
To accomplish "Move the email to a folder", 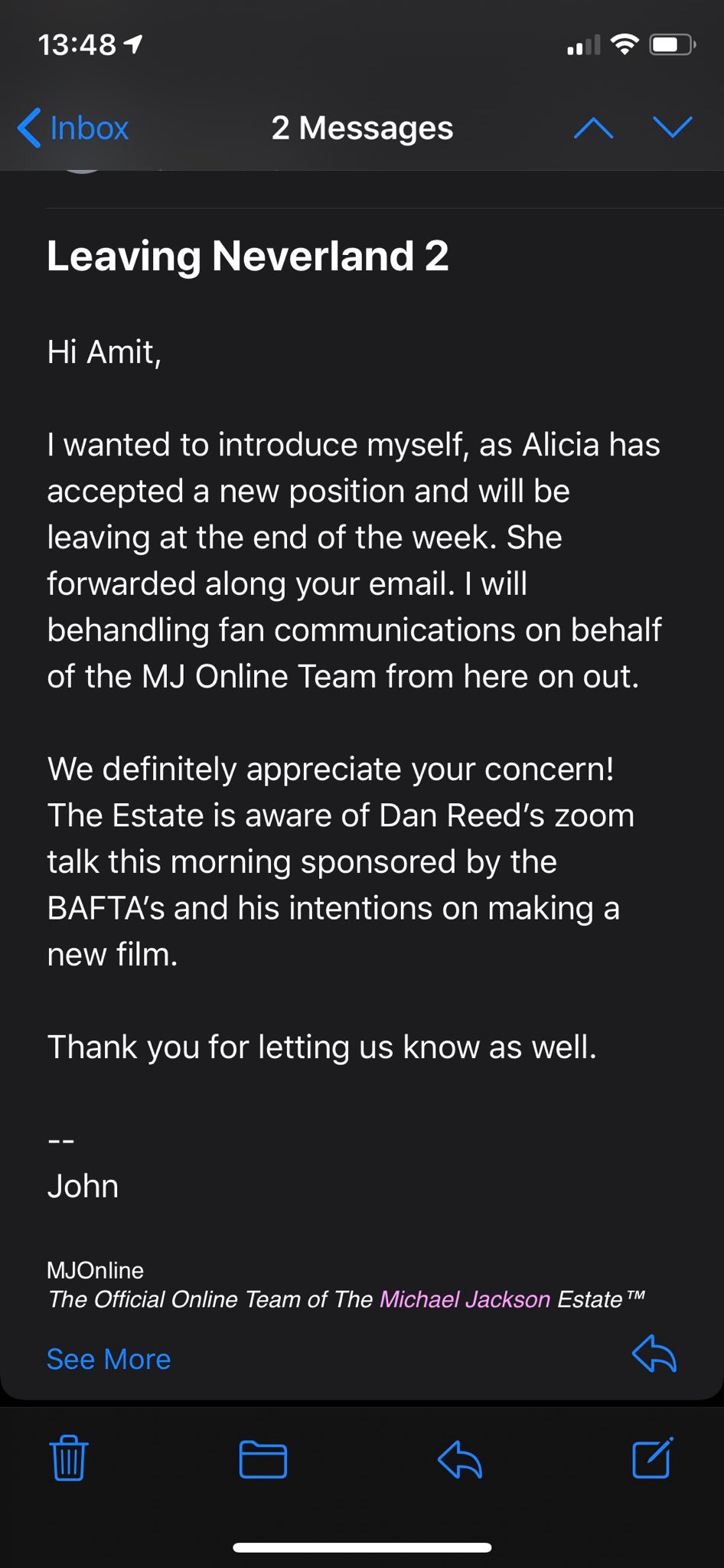I will point(263,1459).
